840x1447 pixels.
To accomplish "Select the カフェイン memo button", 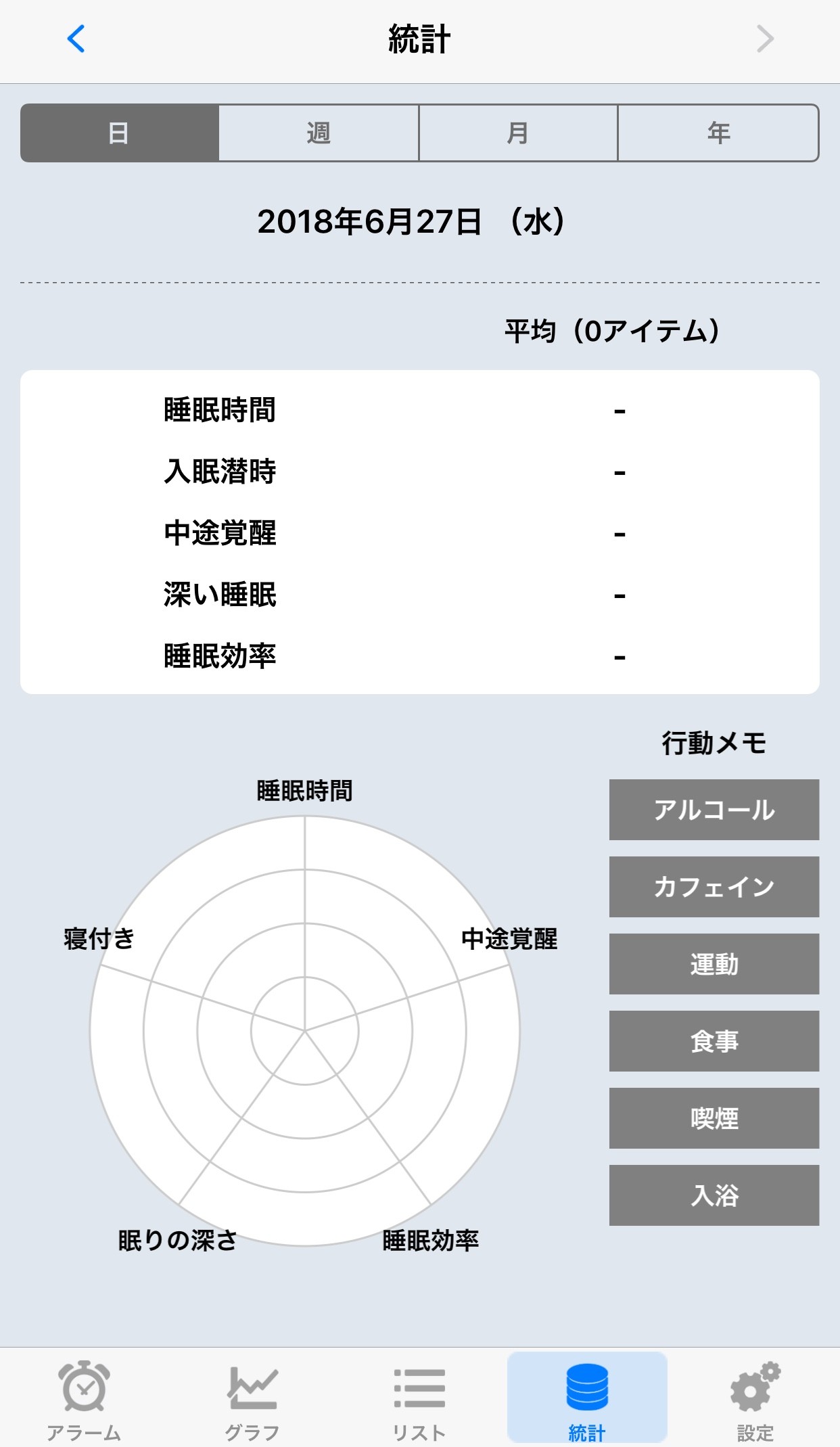I will pyautogui.click(x=714, y=887).
